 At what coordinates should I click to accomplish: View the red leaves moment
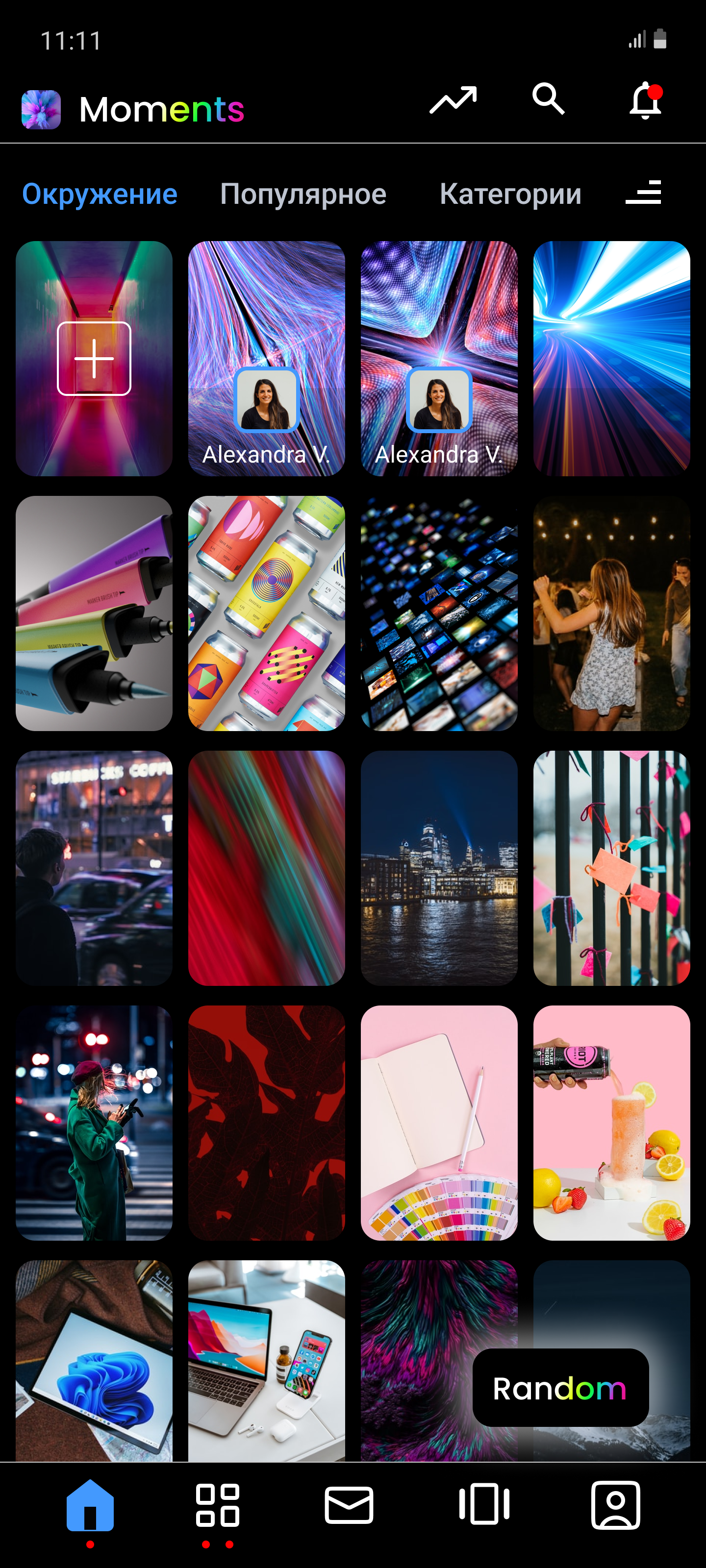pyautogui.click(x=267, y=1123)
